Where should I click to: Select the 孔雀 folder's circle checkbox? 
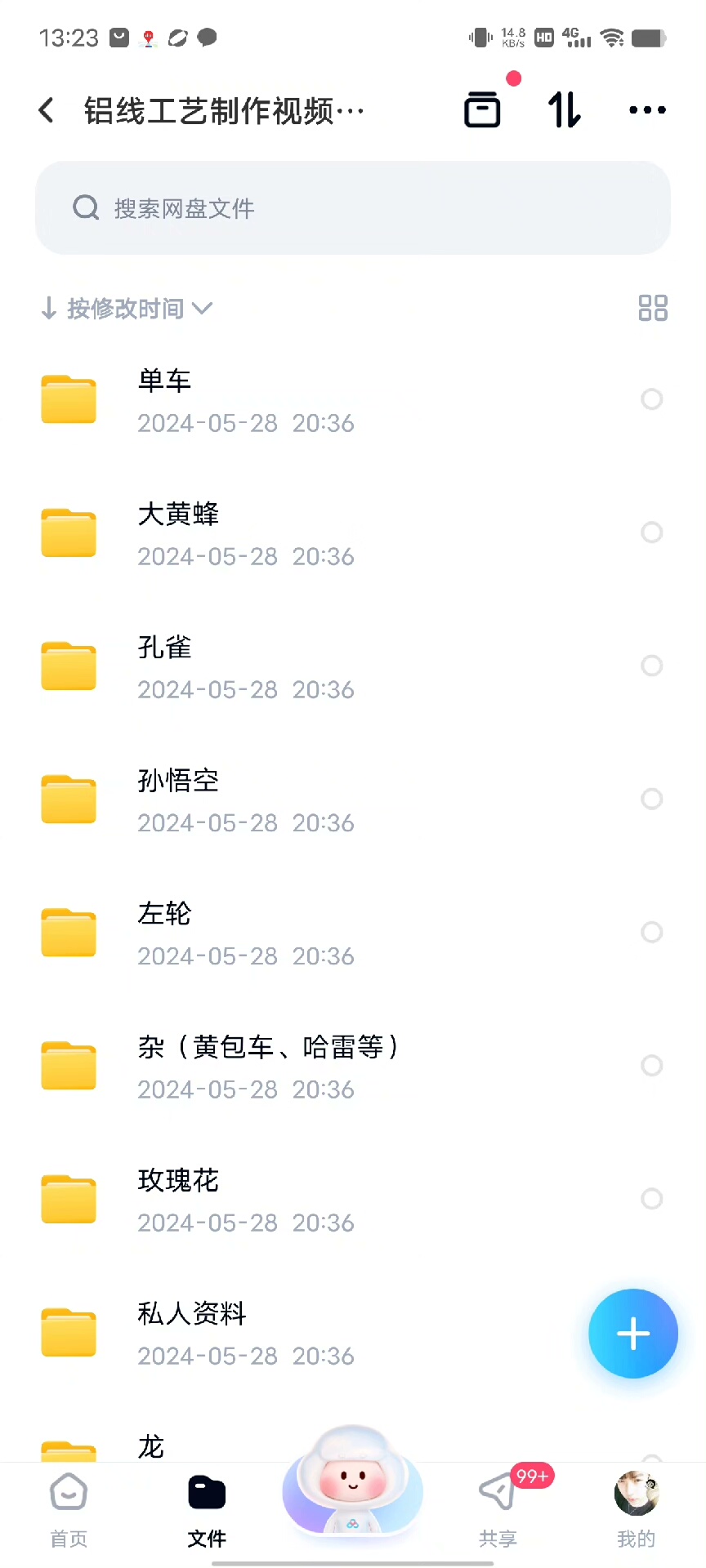pyautogui.click(x=651, y=666)
